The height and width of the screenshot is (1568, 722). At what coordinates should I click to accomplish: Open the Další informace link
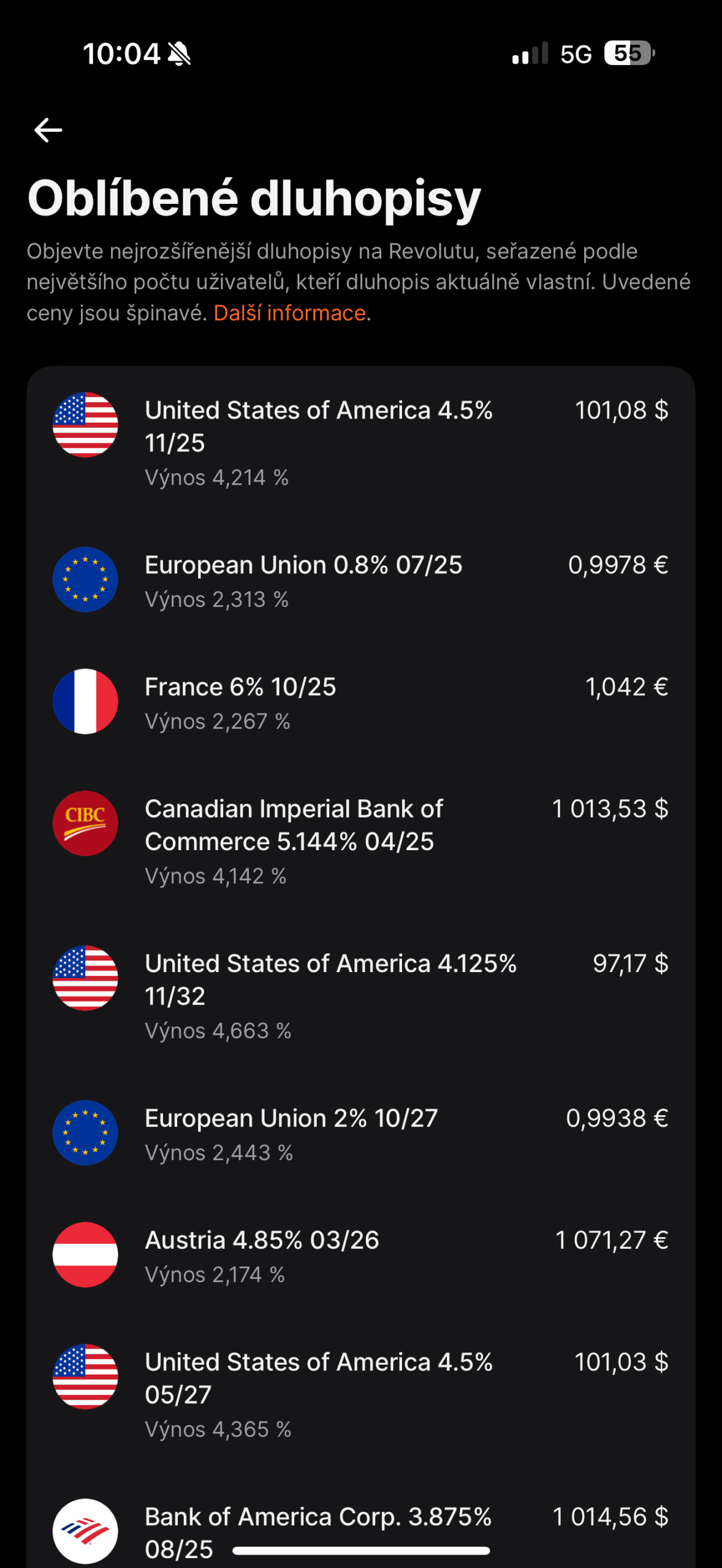(289, 313)
